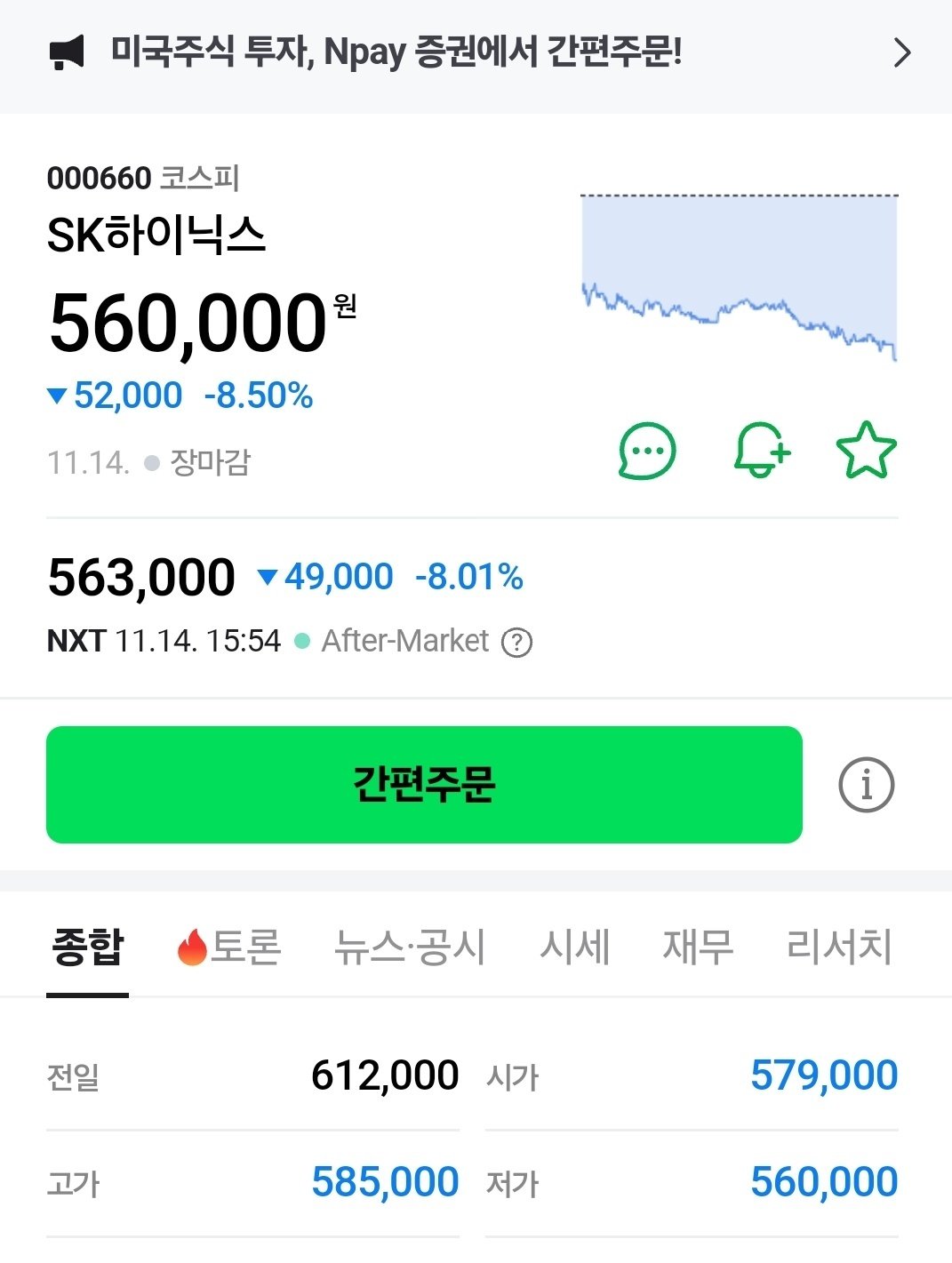Click the fire icon next to 토론

coord(192,947)
